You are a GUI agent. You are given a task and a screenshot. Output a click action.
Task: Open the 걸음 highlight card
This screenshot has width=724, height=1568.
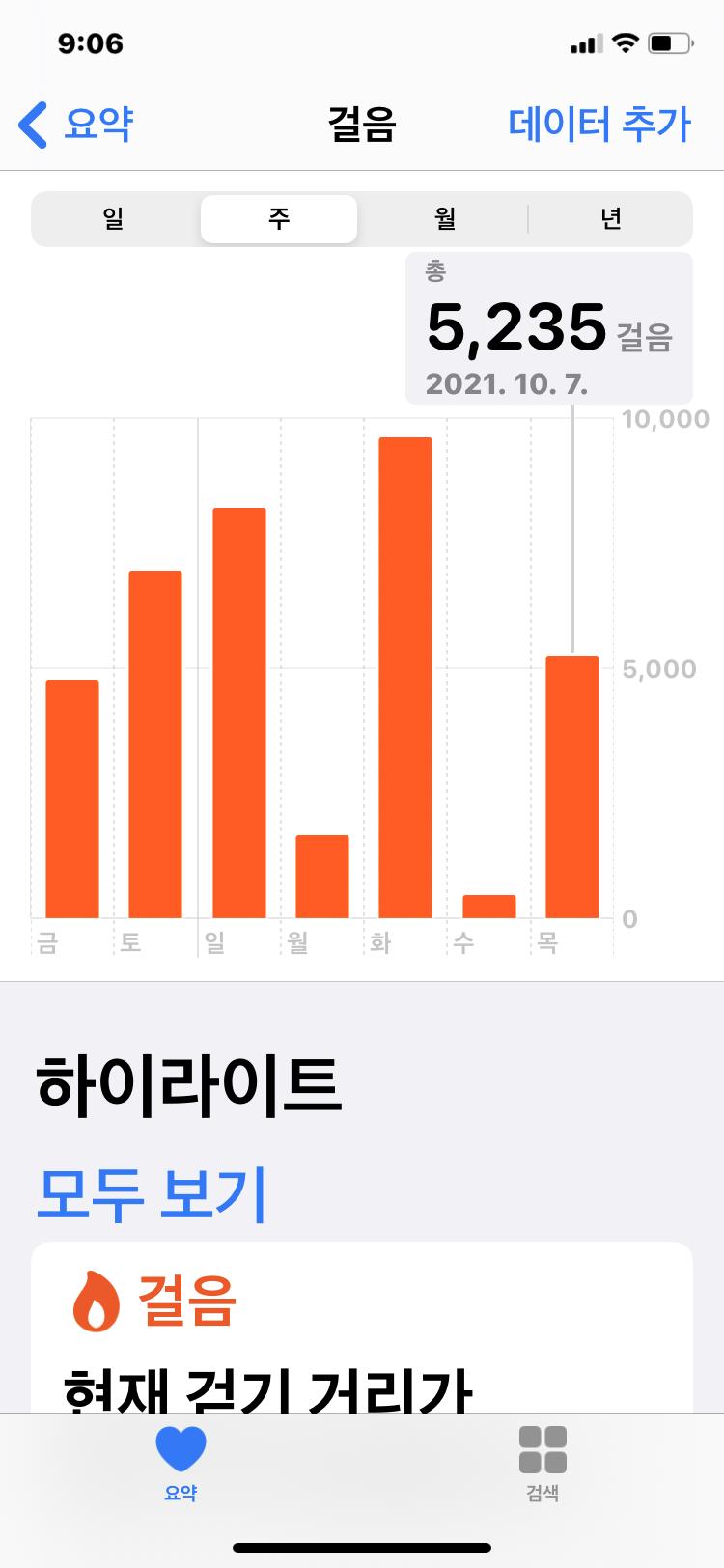point(362,1332)
